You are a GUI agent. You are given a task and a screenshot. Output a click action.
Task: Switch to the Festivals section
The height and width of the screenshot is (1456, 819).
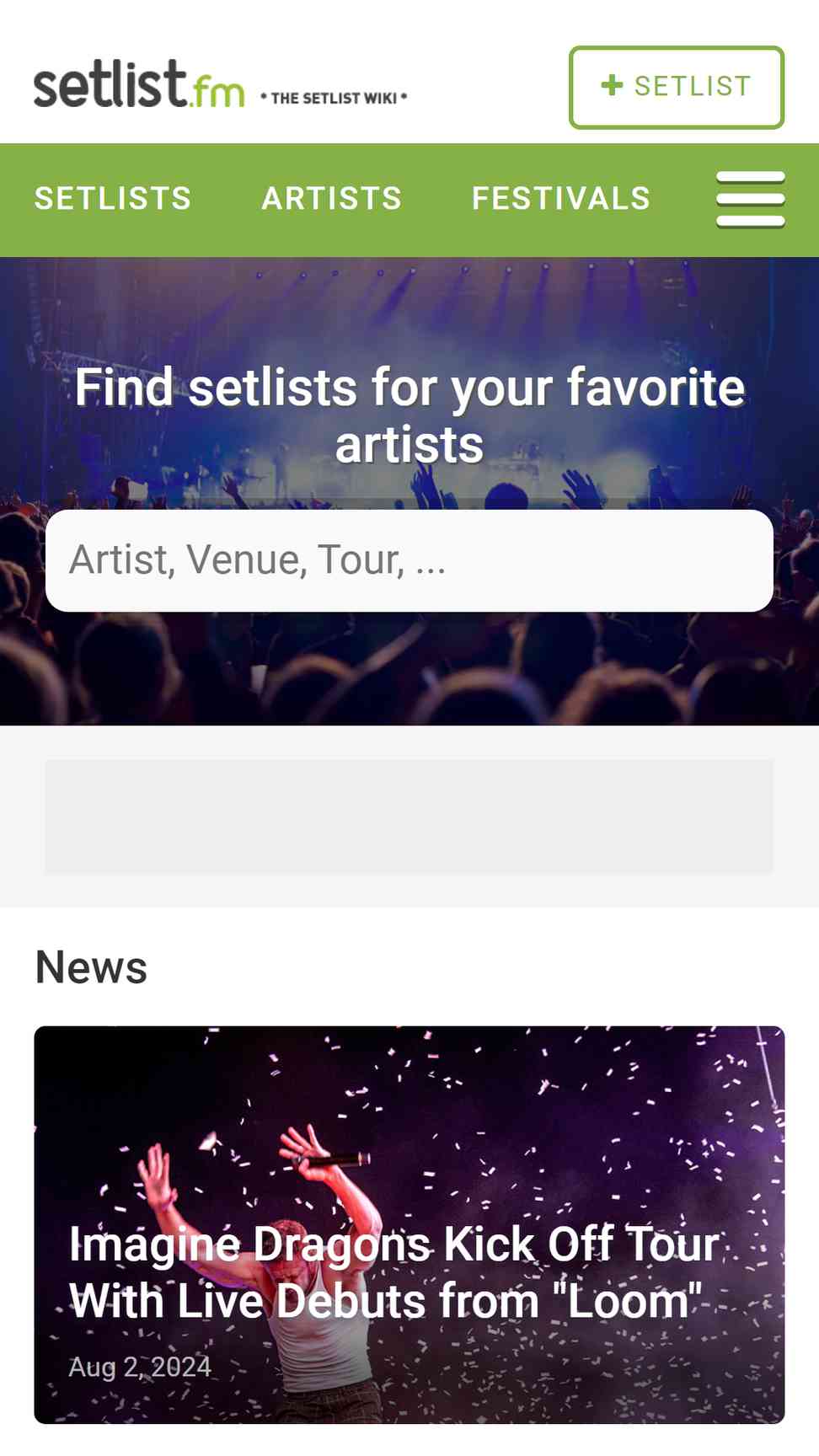tap(561, 199)
